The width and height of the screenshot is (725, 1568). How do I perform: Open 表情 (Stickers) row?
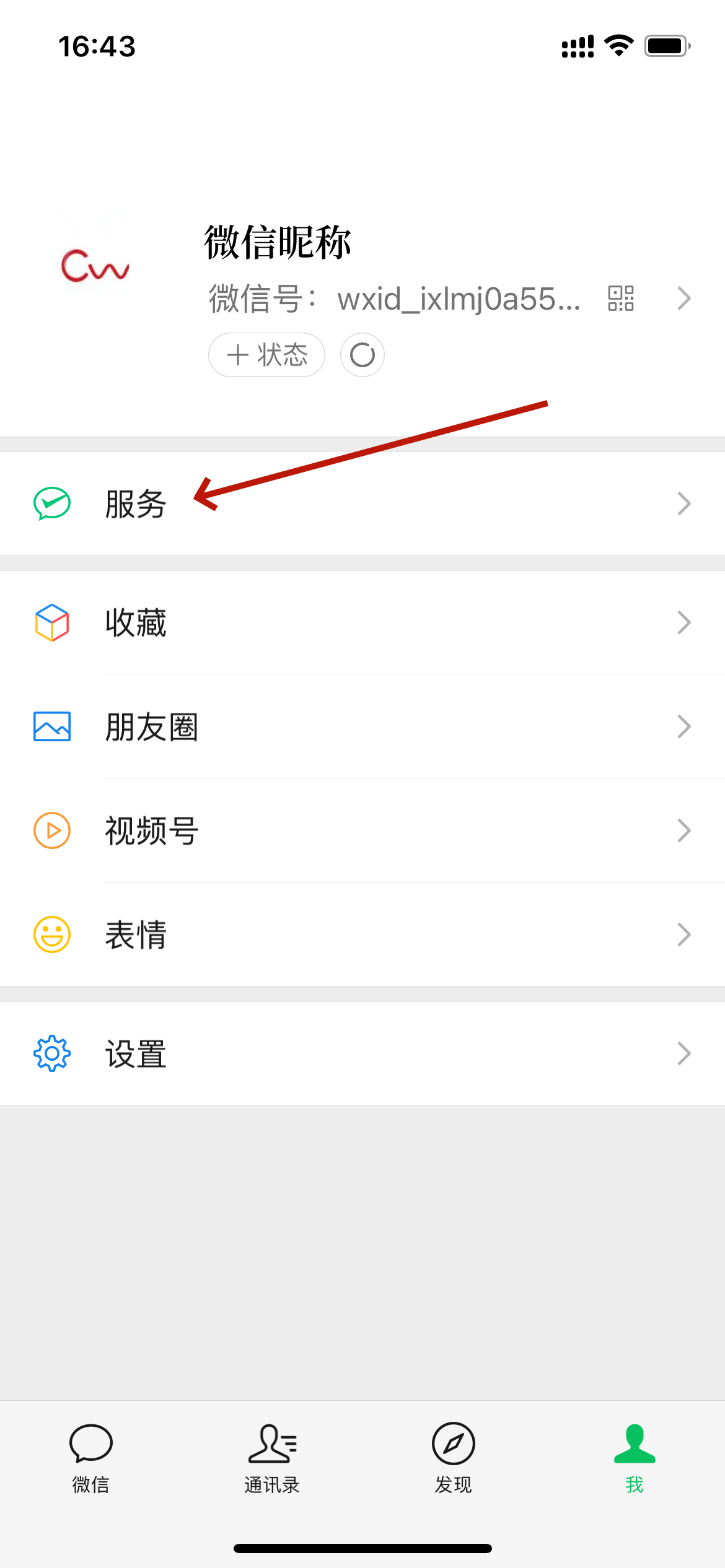(362, 934)
